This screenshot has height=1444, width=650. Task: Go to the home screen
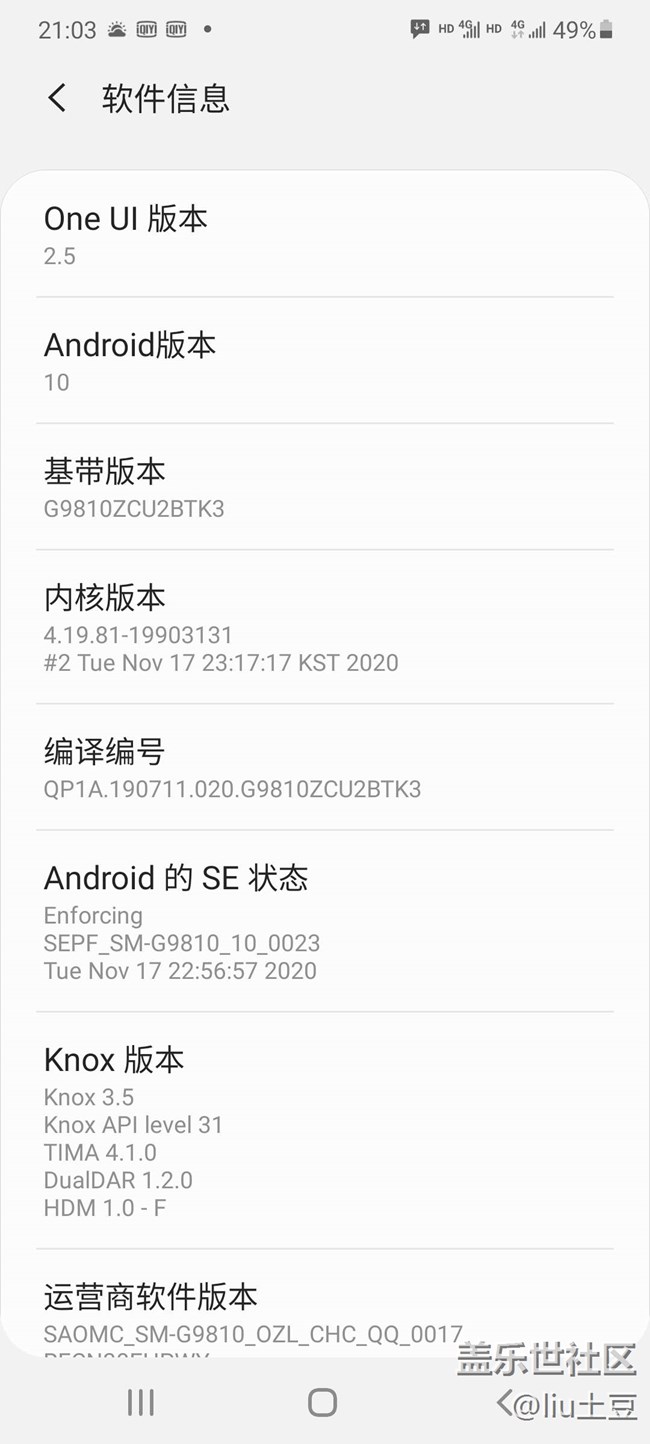[x=322, y=1402]
